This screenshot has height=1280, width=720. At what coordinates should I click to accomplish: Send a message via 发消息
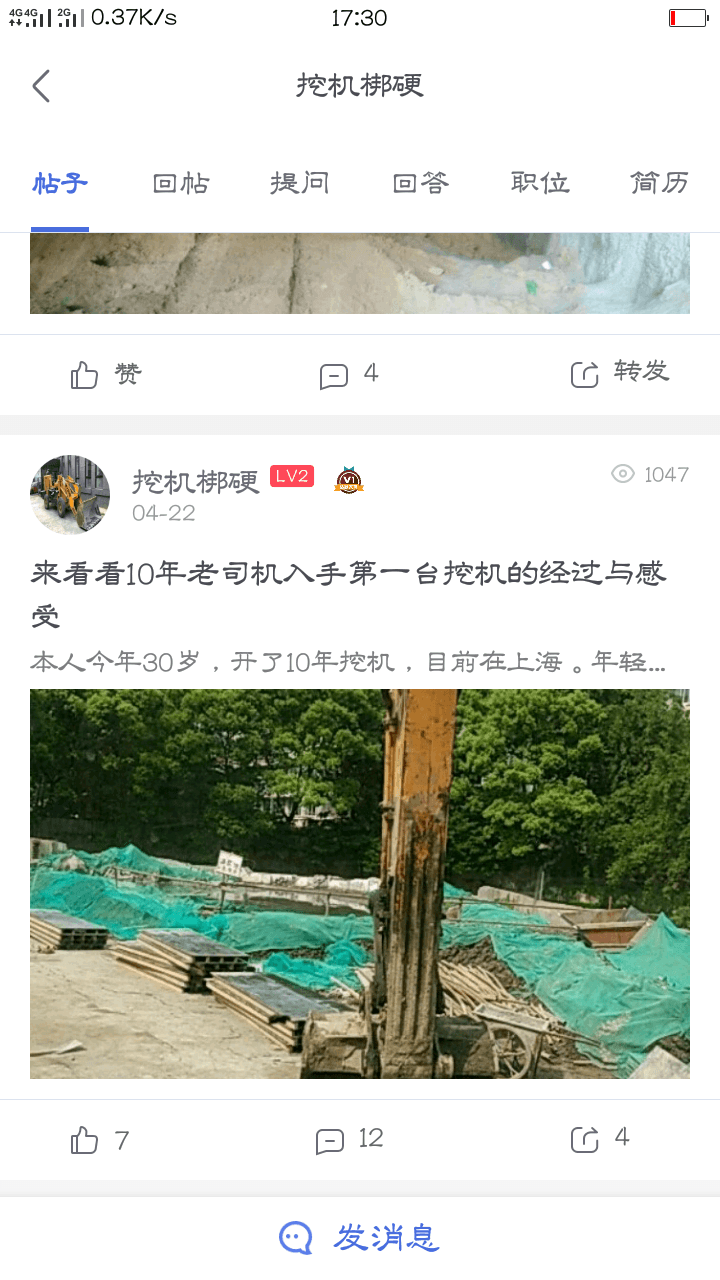[360, 1238]
